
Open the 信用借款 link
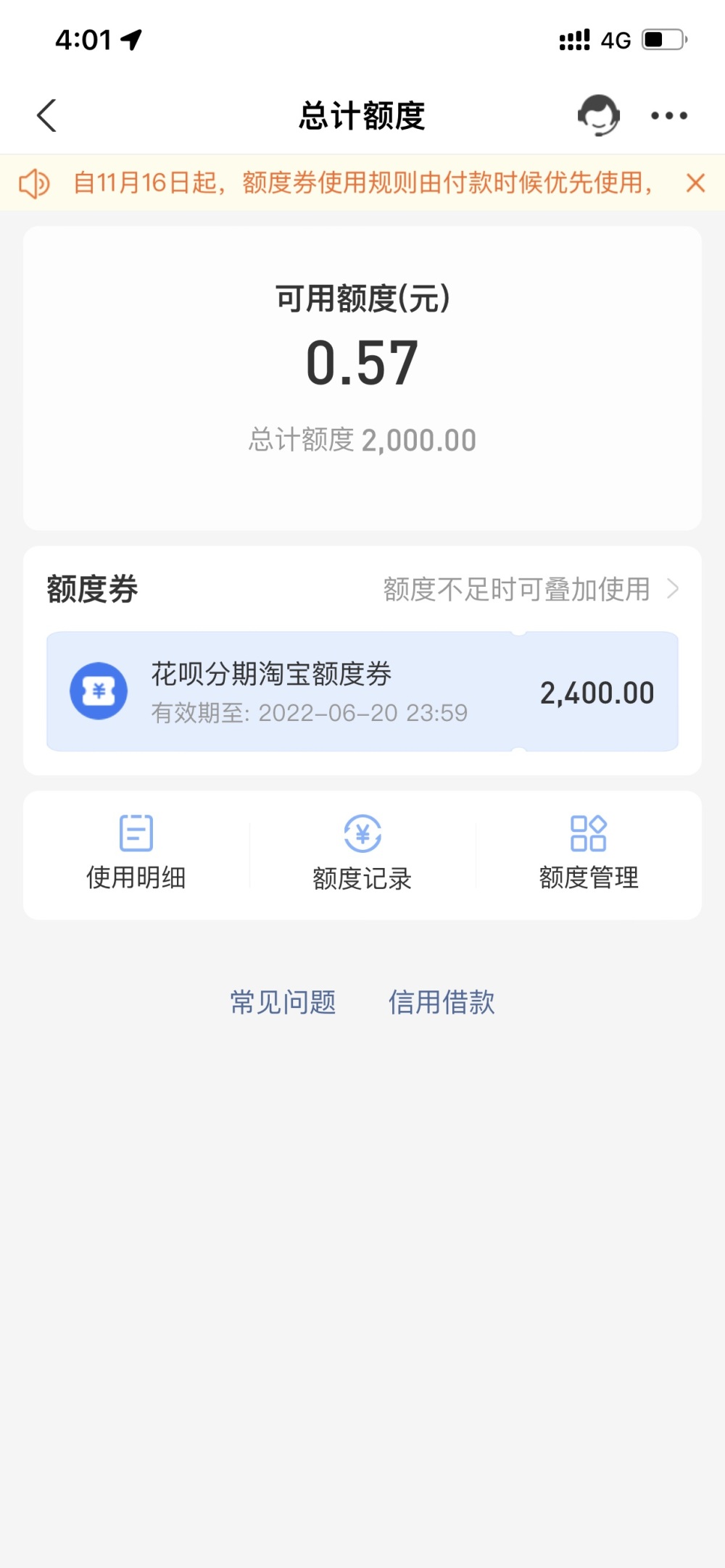442,1003
